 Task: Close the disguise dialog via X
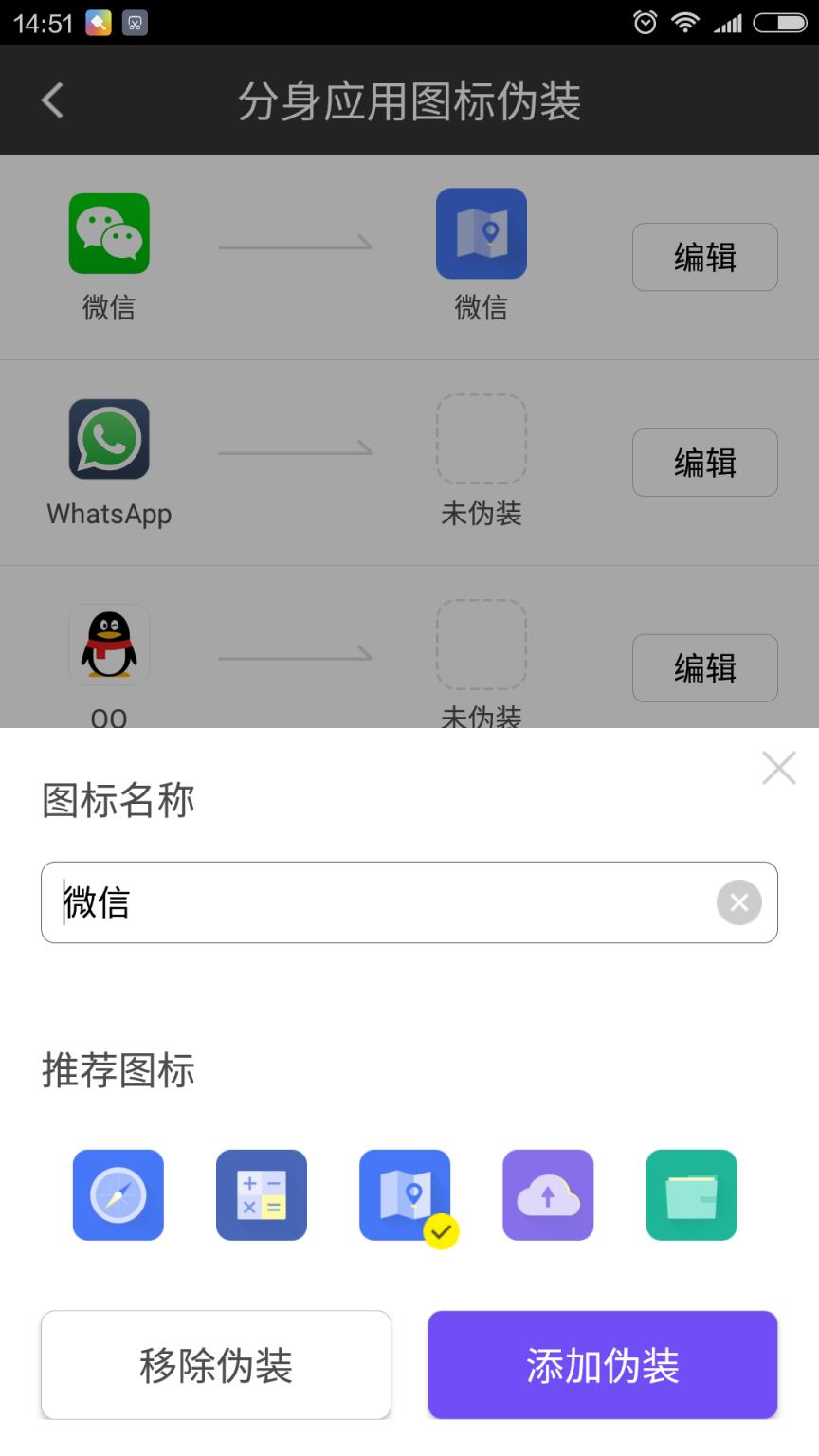(778, 768)
